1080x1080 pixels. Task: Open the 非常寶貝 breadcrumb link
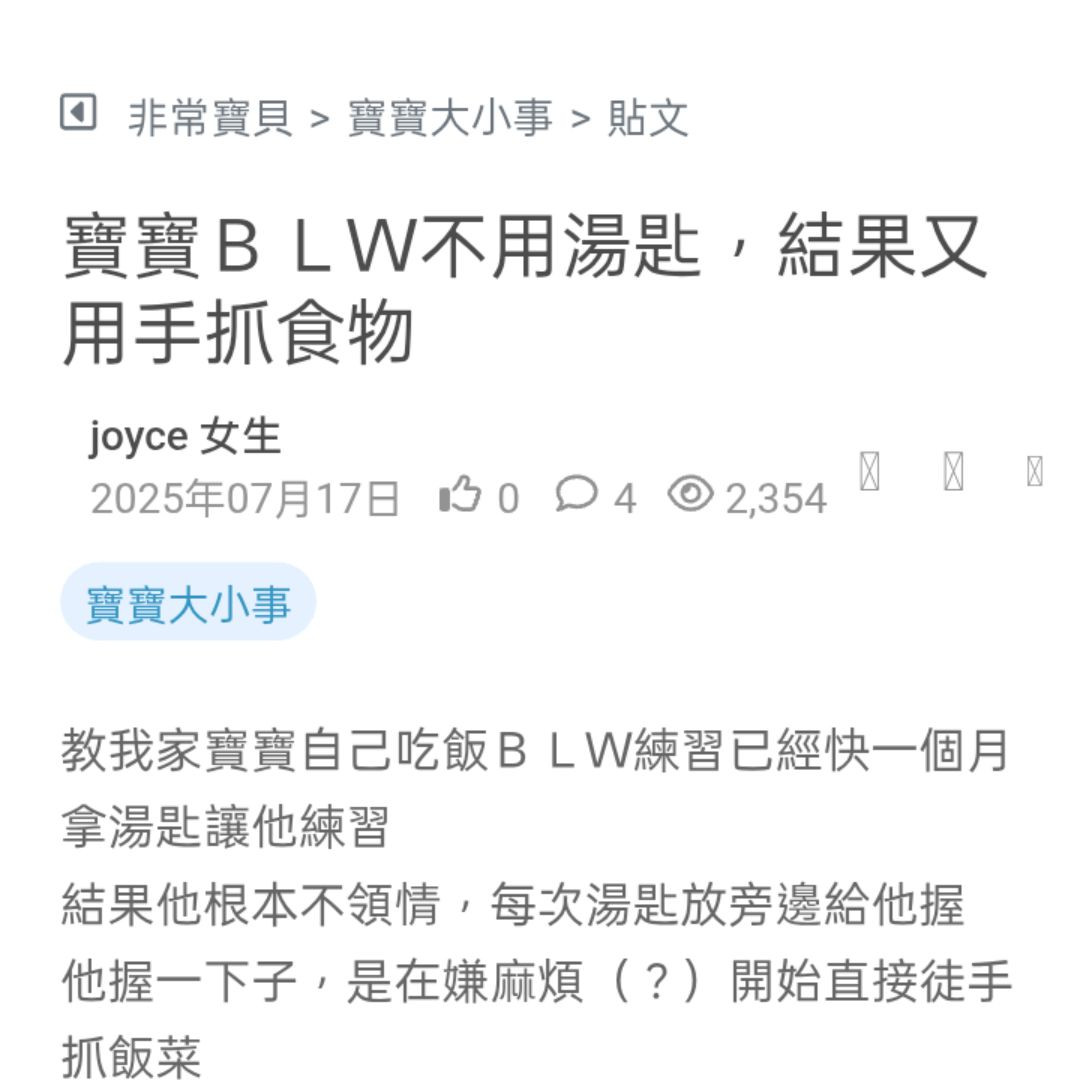click(210, 118)
